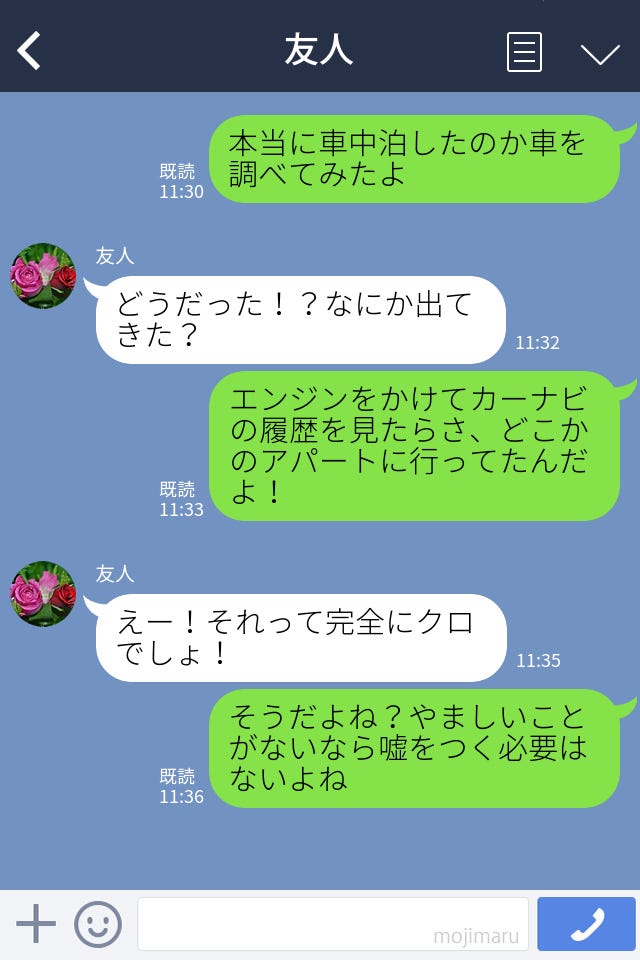
Task: Open 友人's avatar beside the 11:32 message
Action: coord(43,276)
